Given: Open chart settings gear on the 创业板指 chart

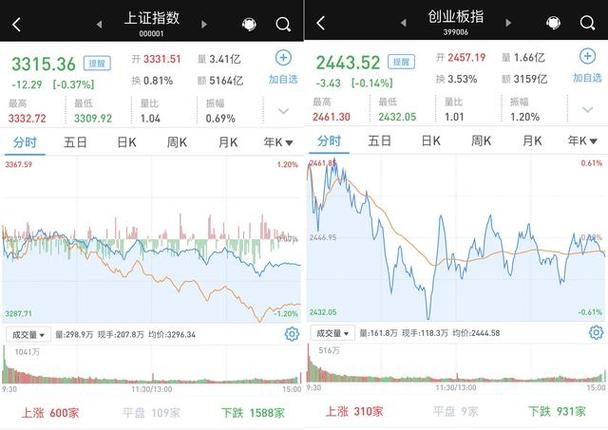Looking at the screenshot, I should click(595, 334).
